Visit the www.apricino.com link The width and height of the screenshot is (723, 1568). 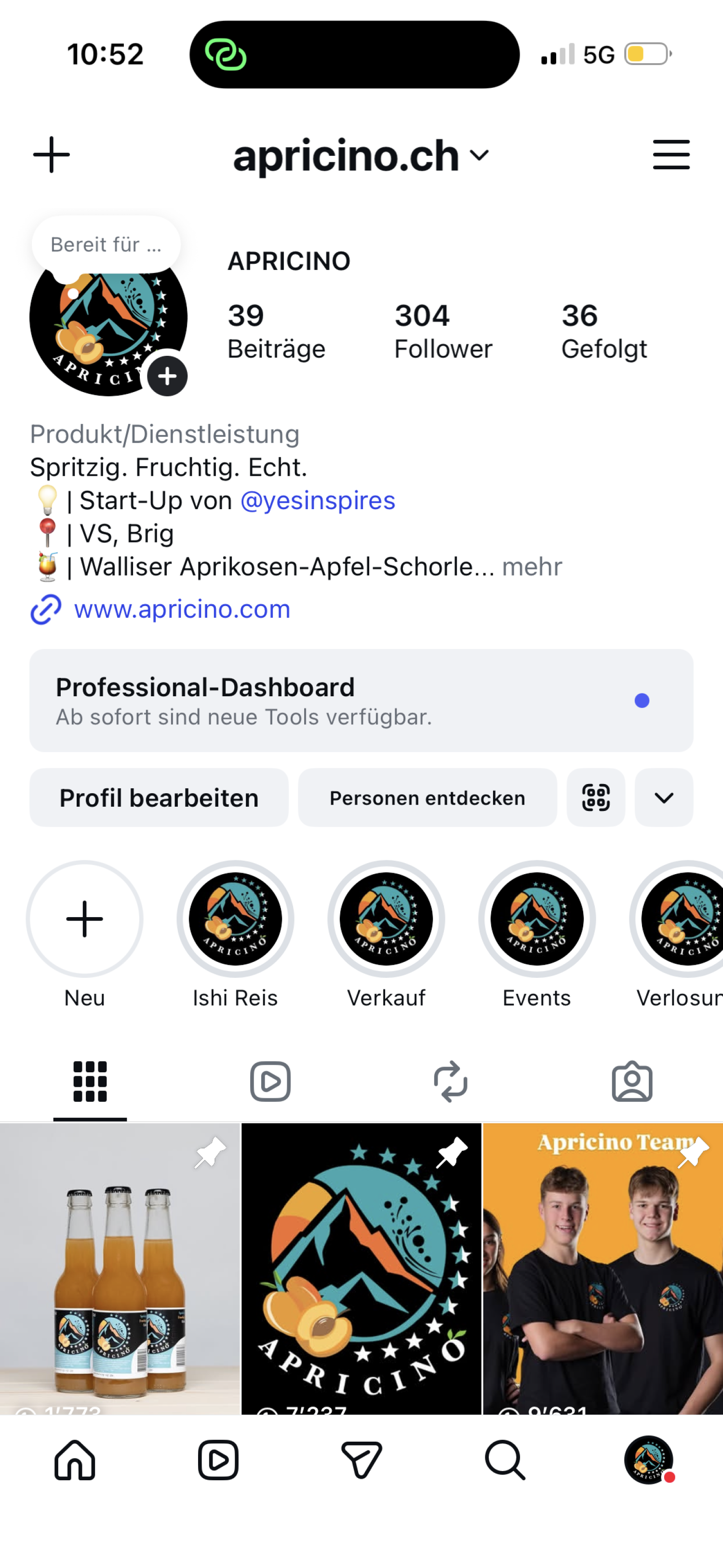182,609
